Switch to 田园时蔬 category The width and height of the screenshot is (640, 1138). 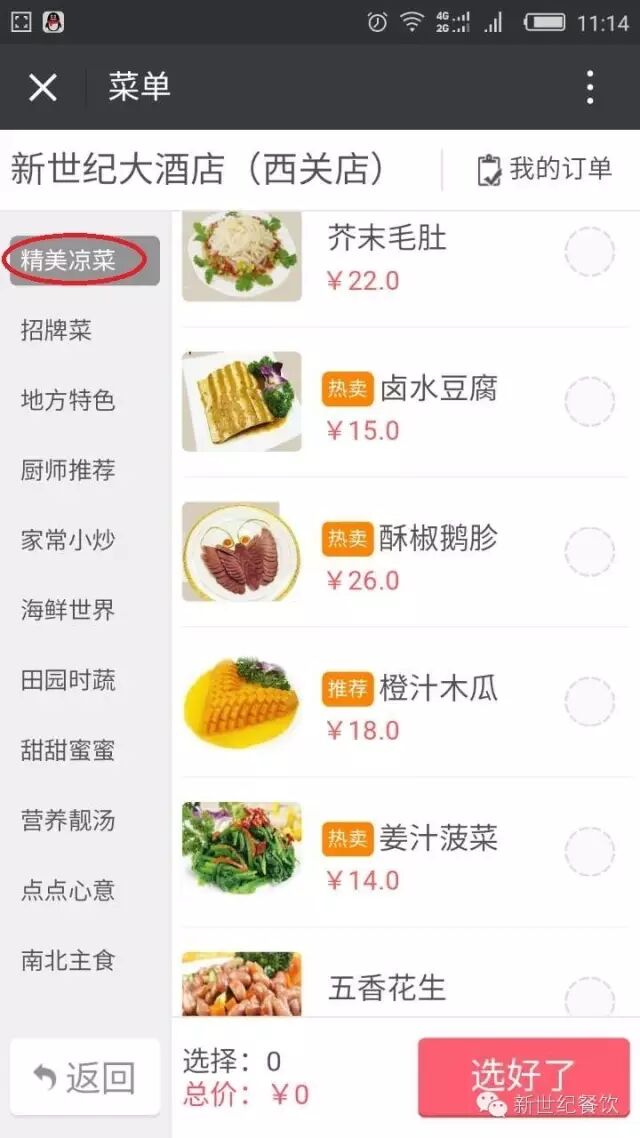[68, 680]
